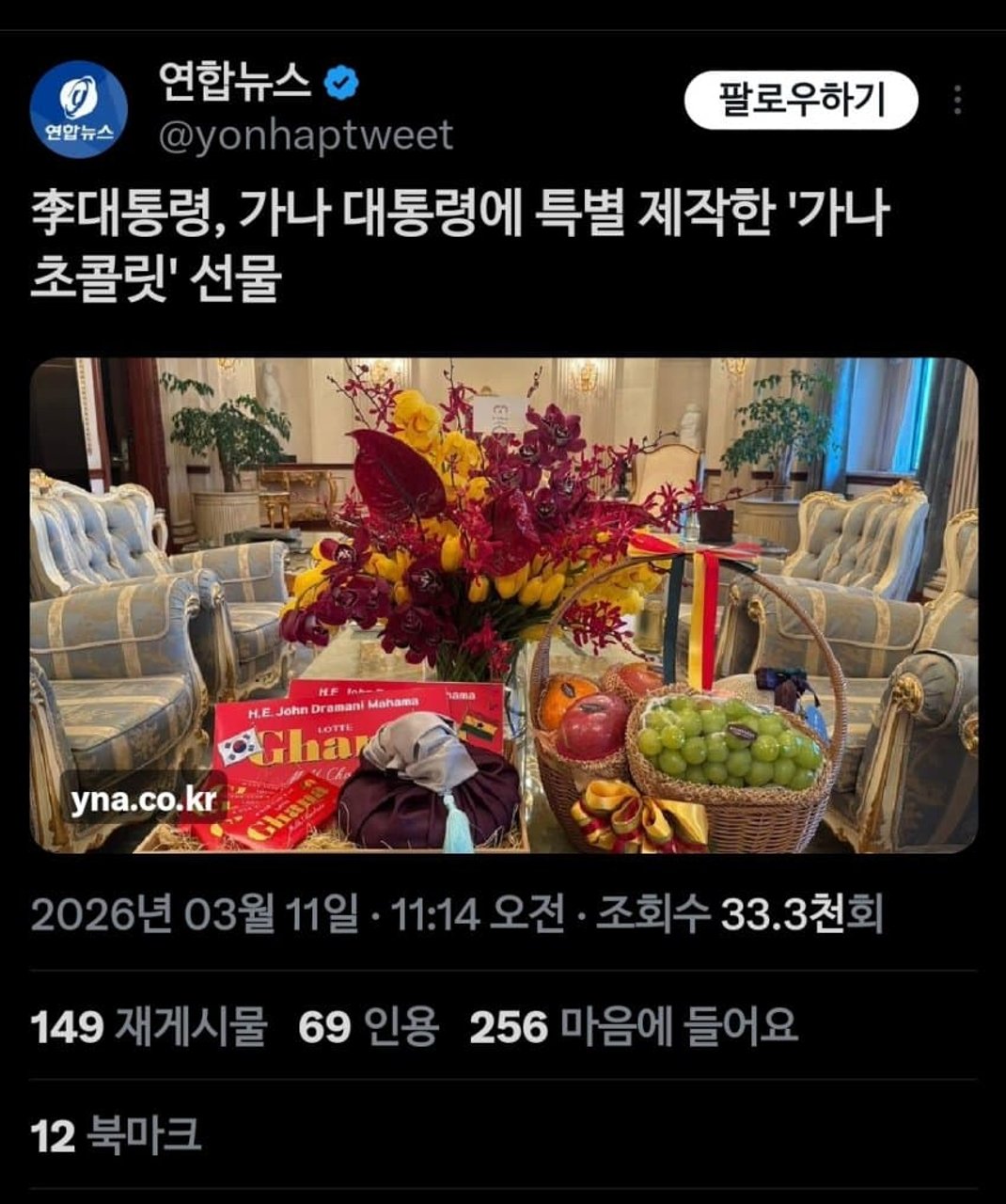
Task: Open the tweet's three-dot overflow menu
Action: (957, 100)
